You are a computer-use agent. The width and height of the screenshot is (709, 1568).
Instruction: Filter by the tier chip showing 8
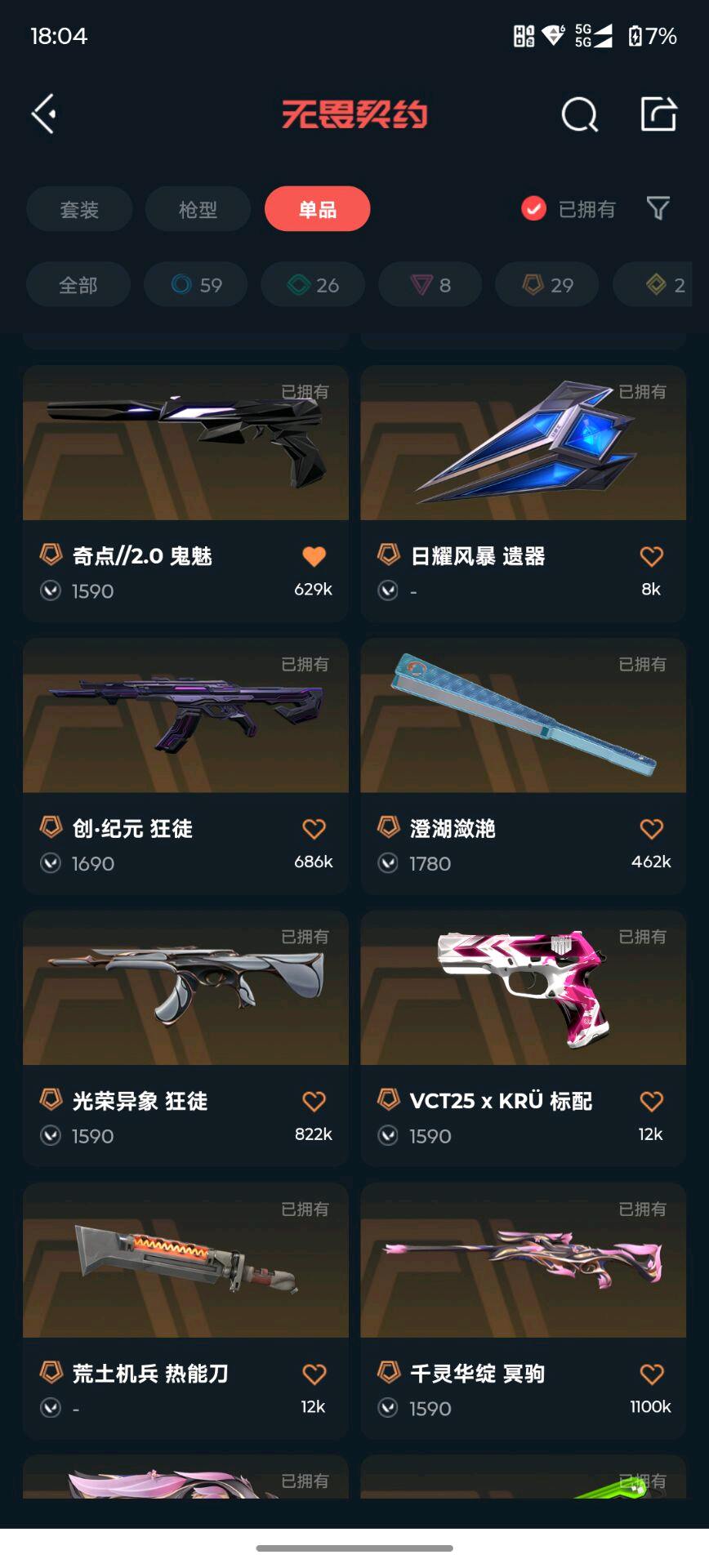pyautogui.click(x=430, y=285)
